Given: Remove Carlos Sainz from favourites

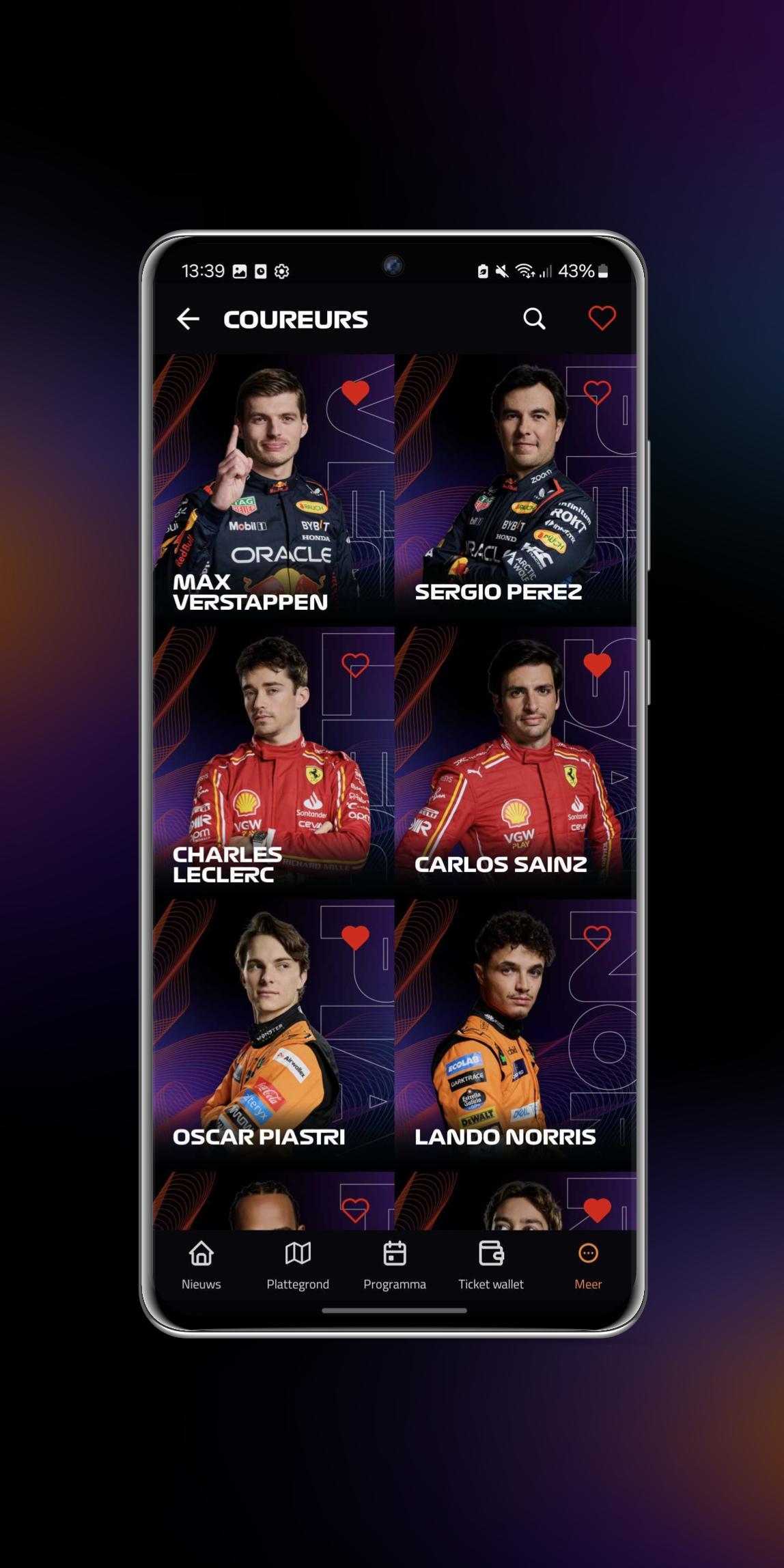Looking at the screenshot, I should 597,665.
